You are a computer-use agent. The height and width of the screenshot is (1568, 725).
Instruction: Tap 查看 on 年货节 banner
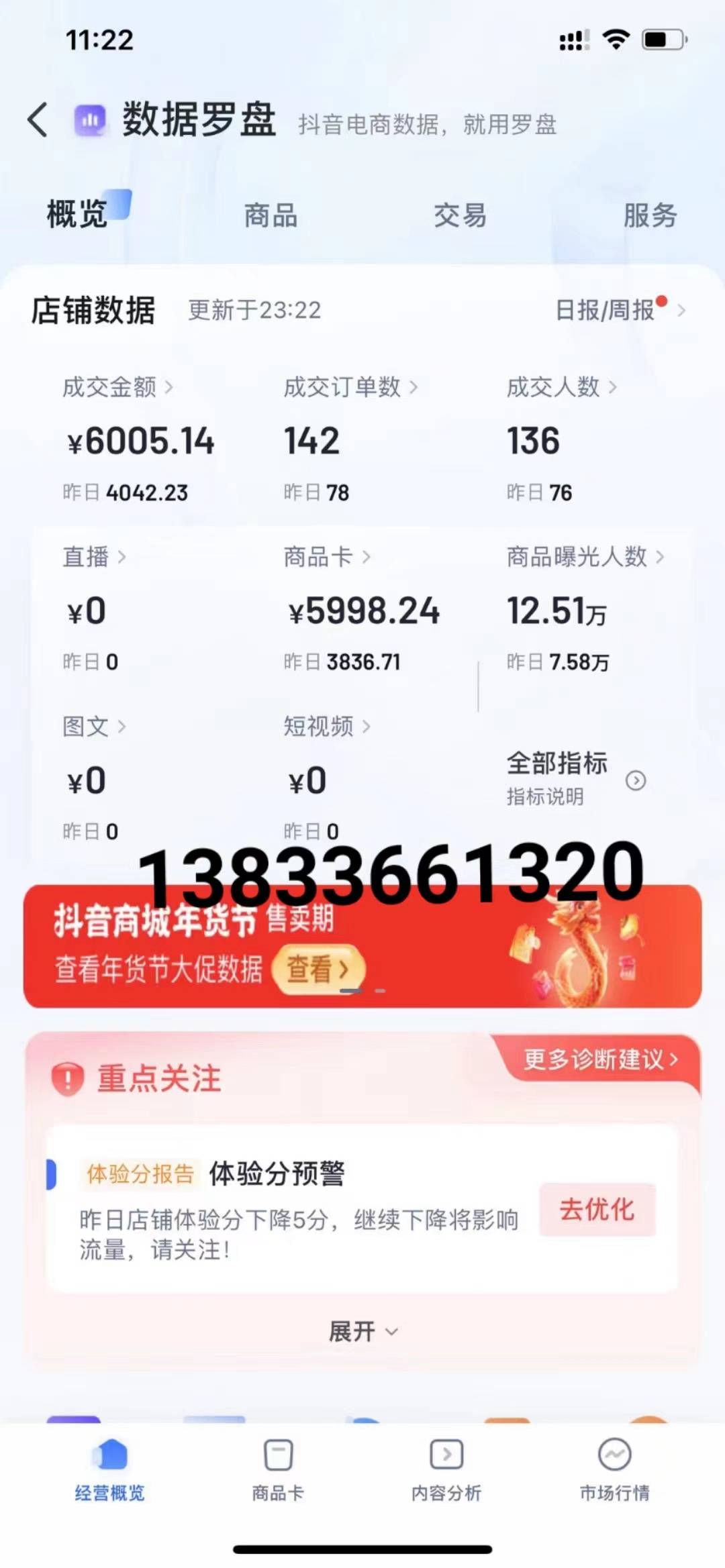click(x=319, y=969)
